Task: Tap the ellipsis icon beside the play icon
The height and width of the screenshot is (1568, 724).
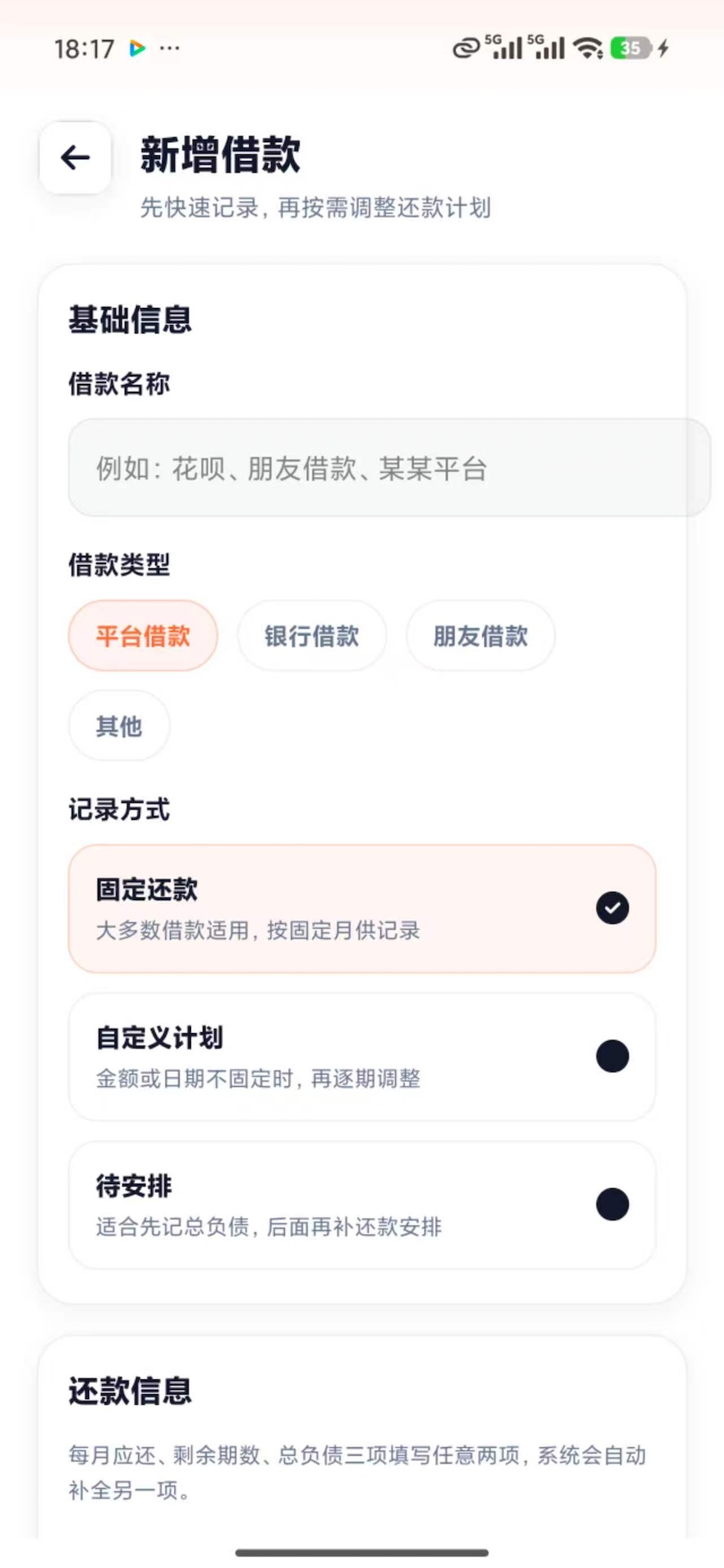Action: [169, 48]
